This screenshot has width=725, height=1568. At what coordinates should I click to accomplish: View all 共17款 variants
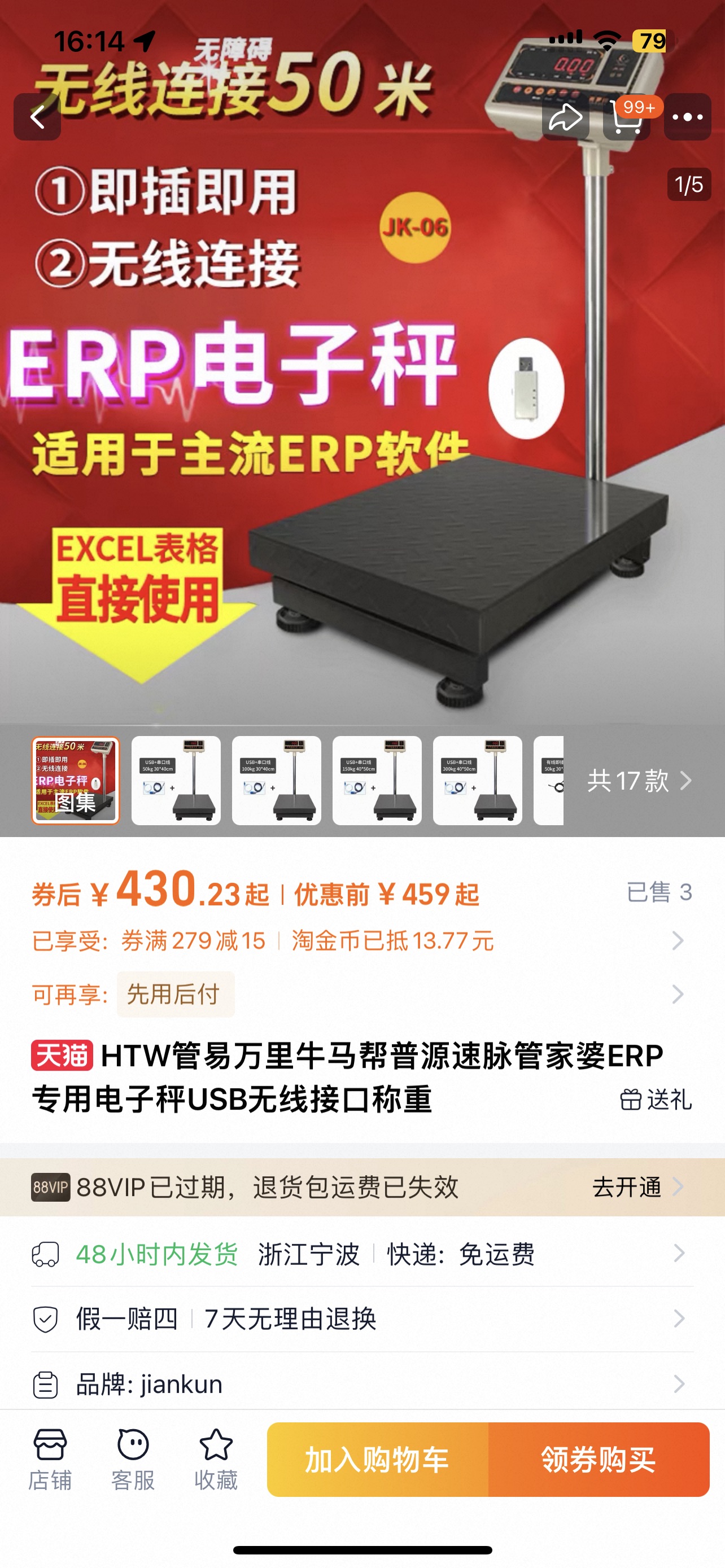[x=639, y=781]
